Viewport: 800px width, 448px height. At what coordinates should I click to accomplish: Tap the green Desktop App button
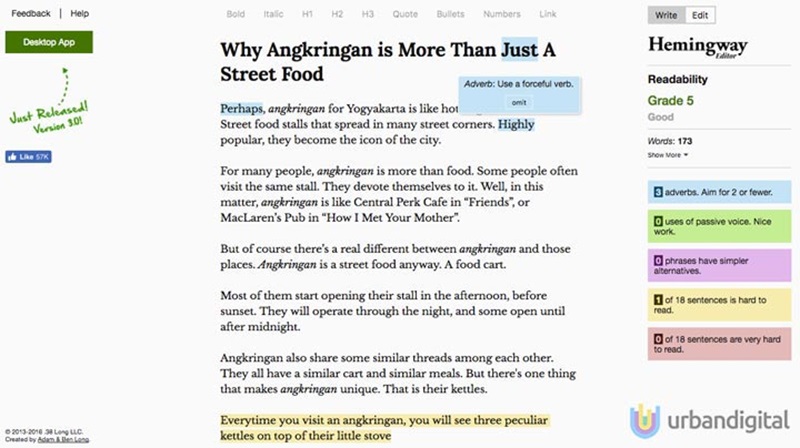pyautogui.click(x=48, y=42)
